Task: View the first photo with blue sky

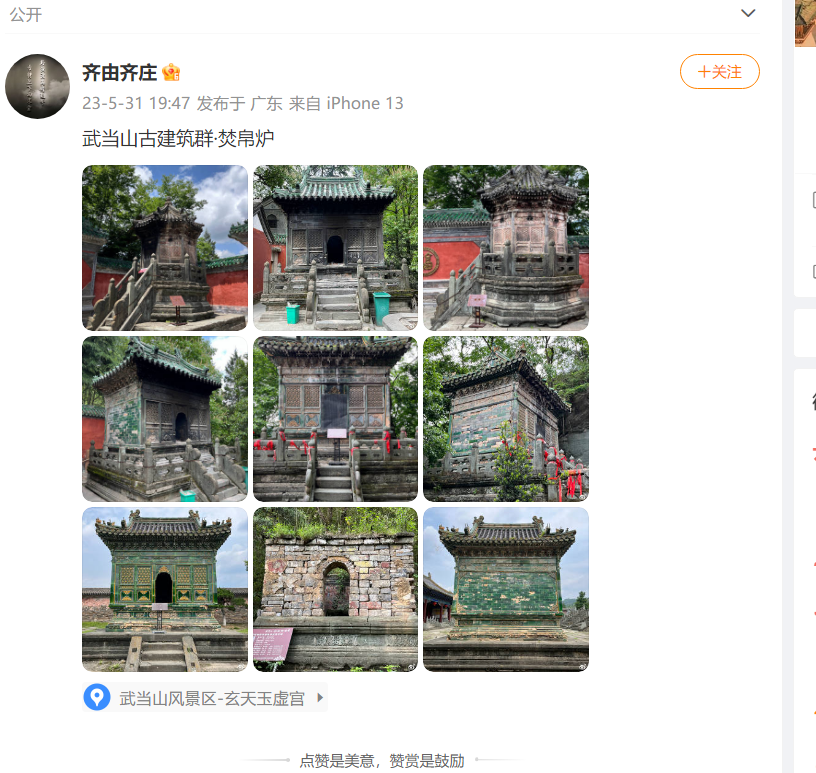Action: coord(164,248)
